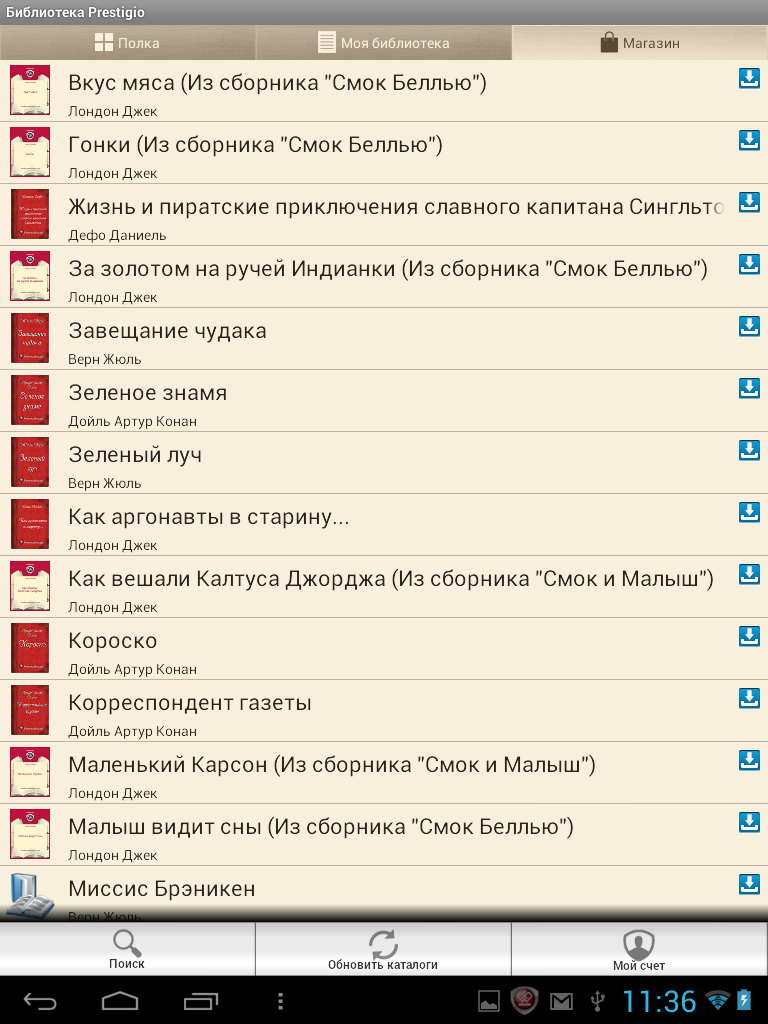
Task: Open the book Зеленое знамя
Action: pos(147,393)
